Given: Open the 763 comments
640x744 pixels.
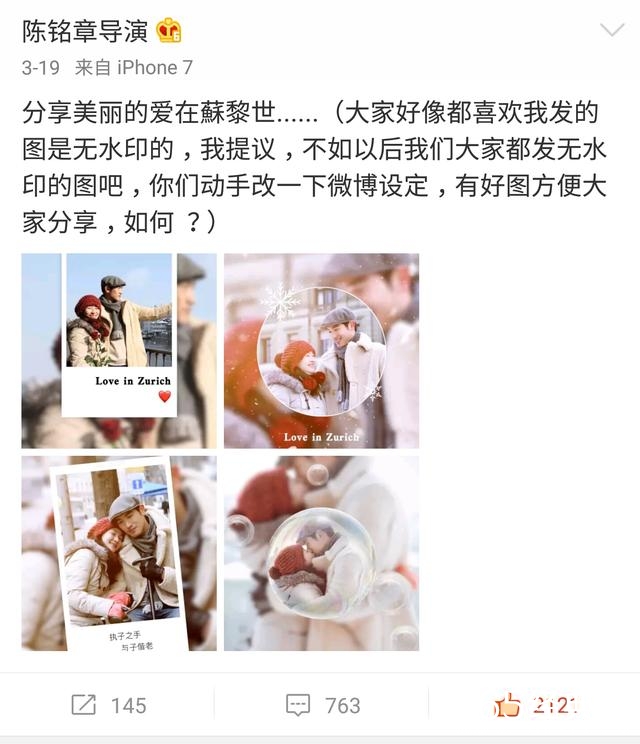Looking at the screenshot, I should coord(322,705).
